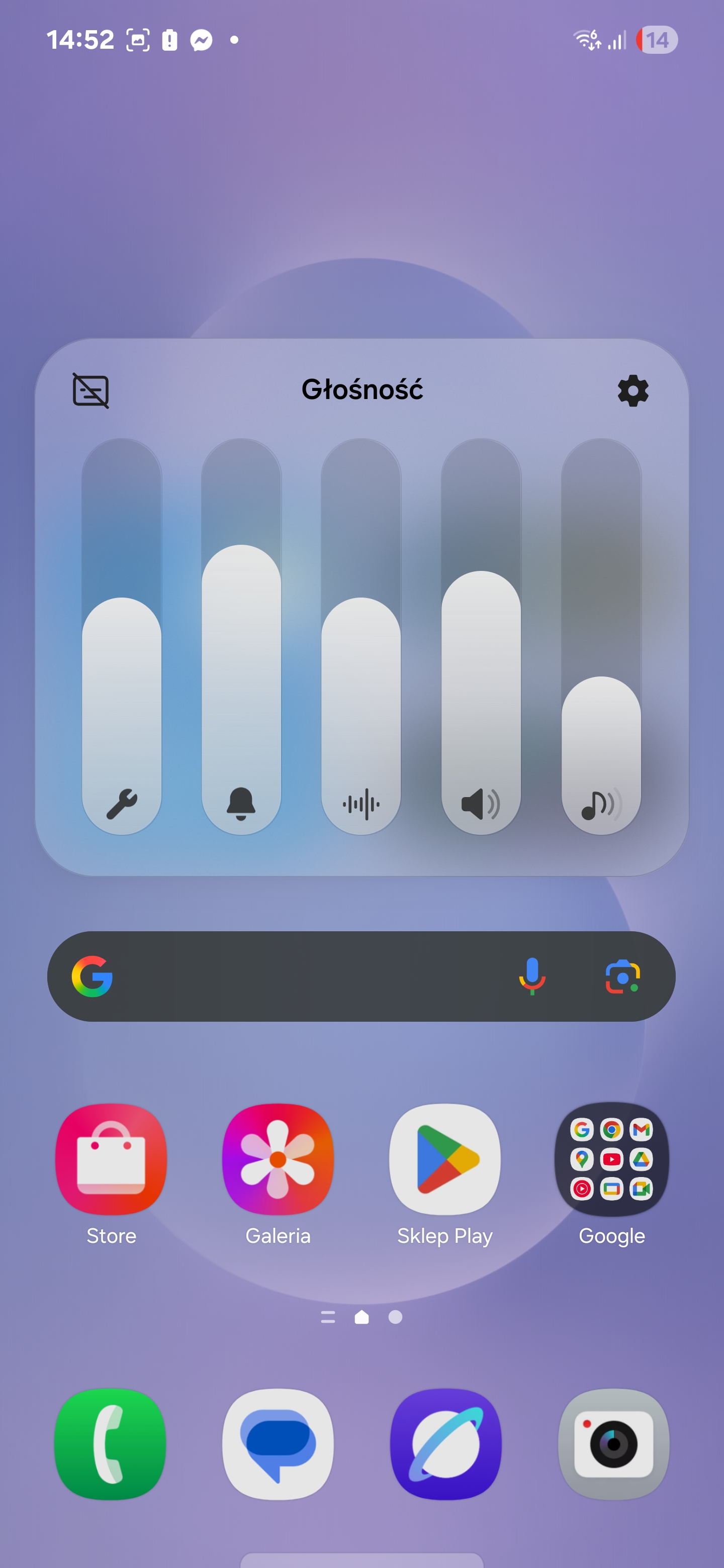Open the Google apps folder
The image size is (724, 1568).
click(612, 1159)
